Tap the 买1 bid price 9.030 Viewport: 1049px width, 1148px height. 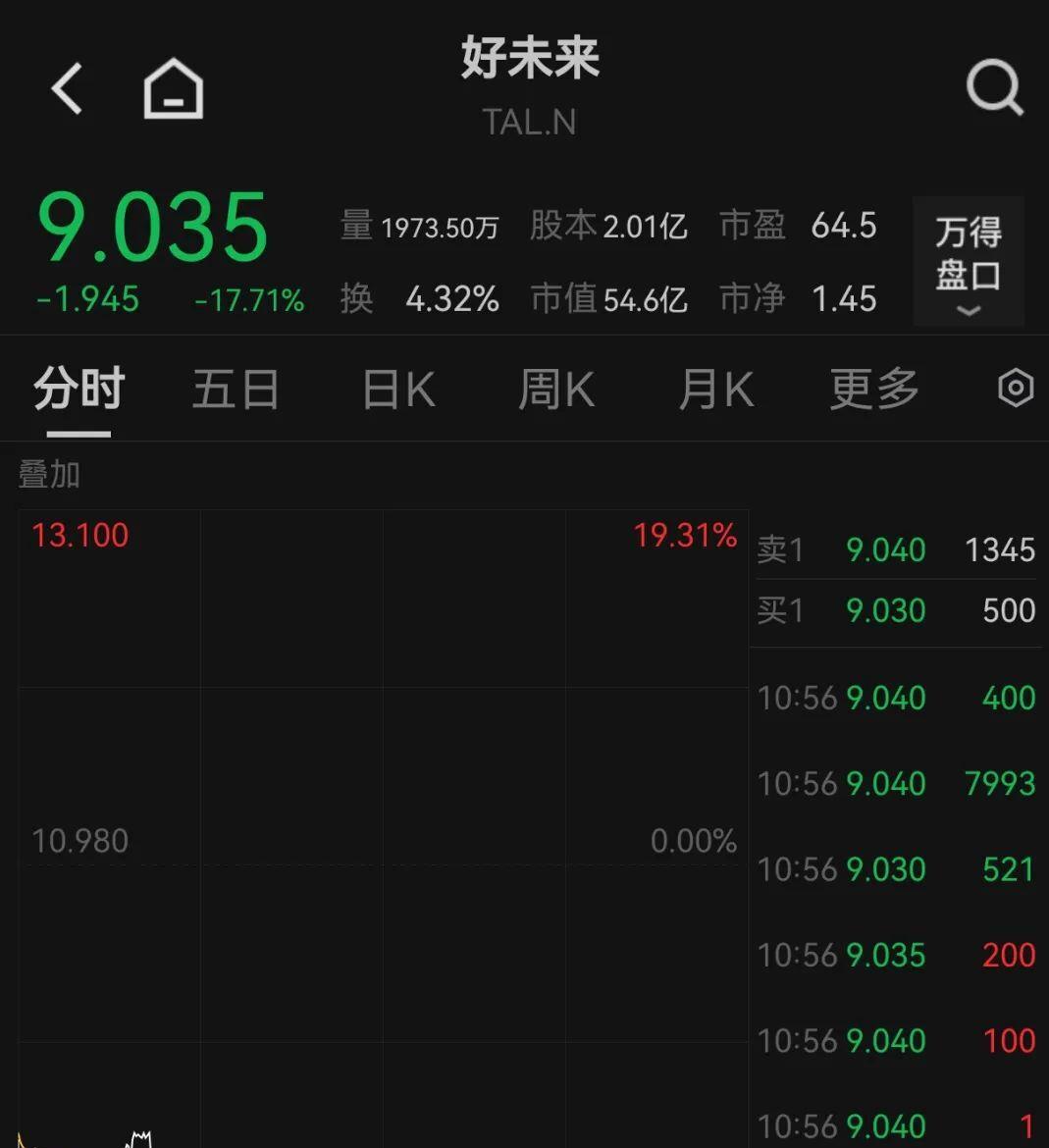885,610
